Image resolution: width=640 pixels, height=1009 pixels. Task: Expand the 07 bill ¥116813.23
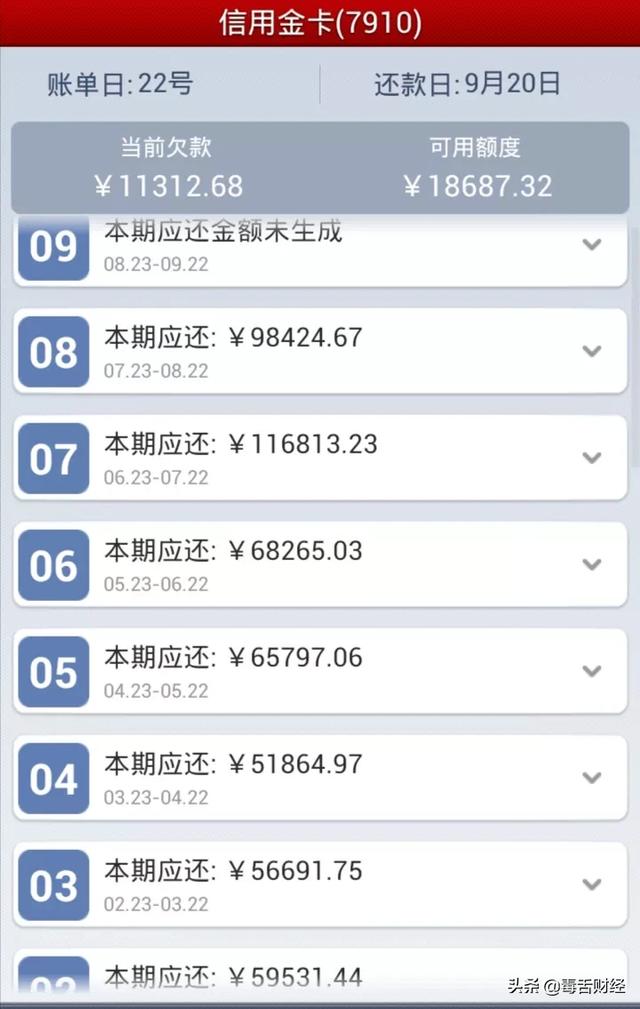[x=591, y=458]
